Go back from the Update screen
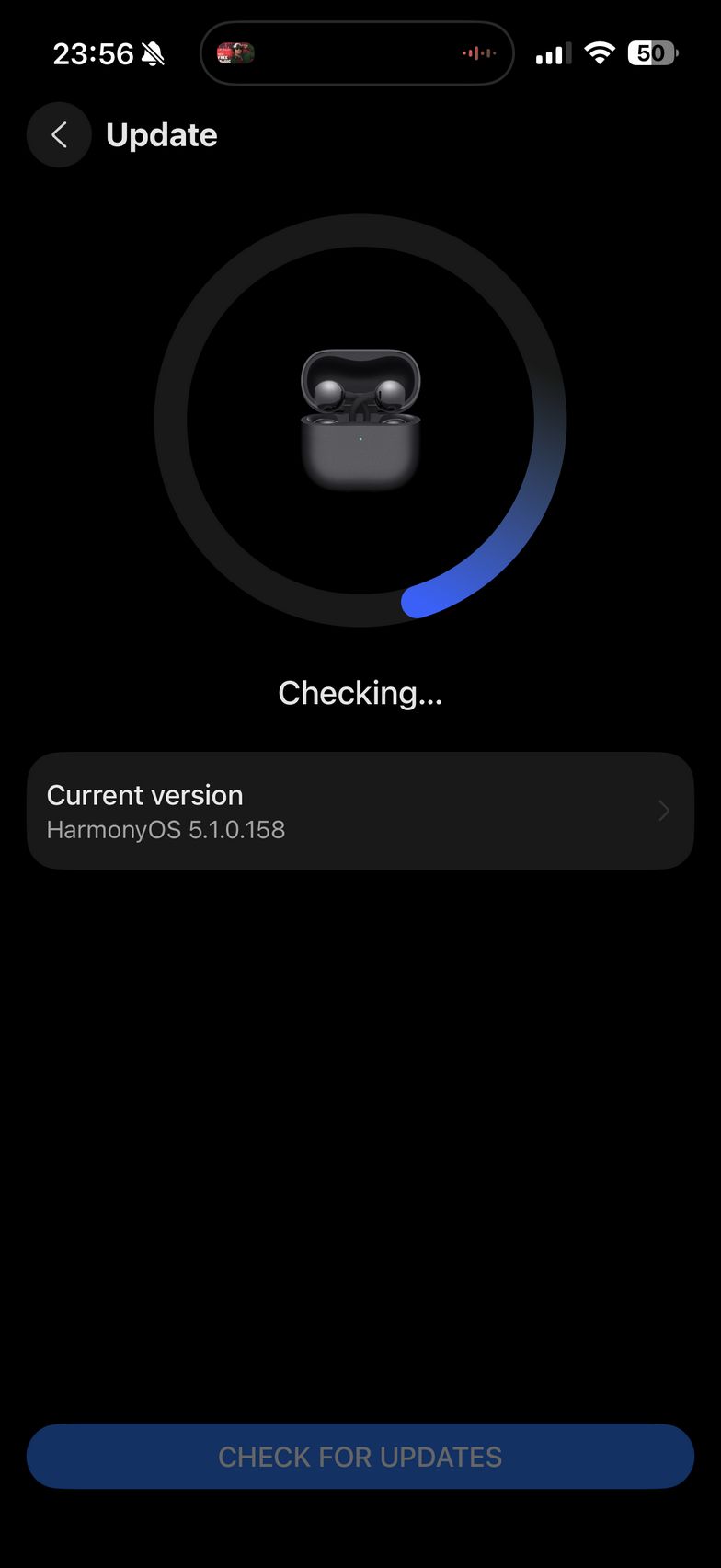This screenshot has height=1568, width=721. (x=59, y=135)
